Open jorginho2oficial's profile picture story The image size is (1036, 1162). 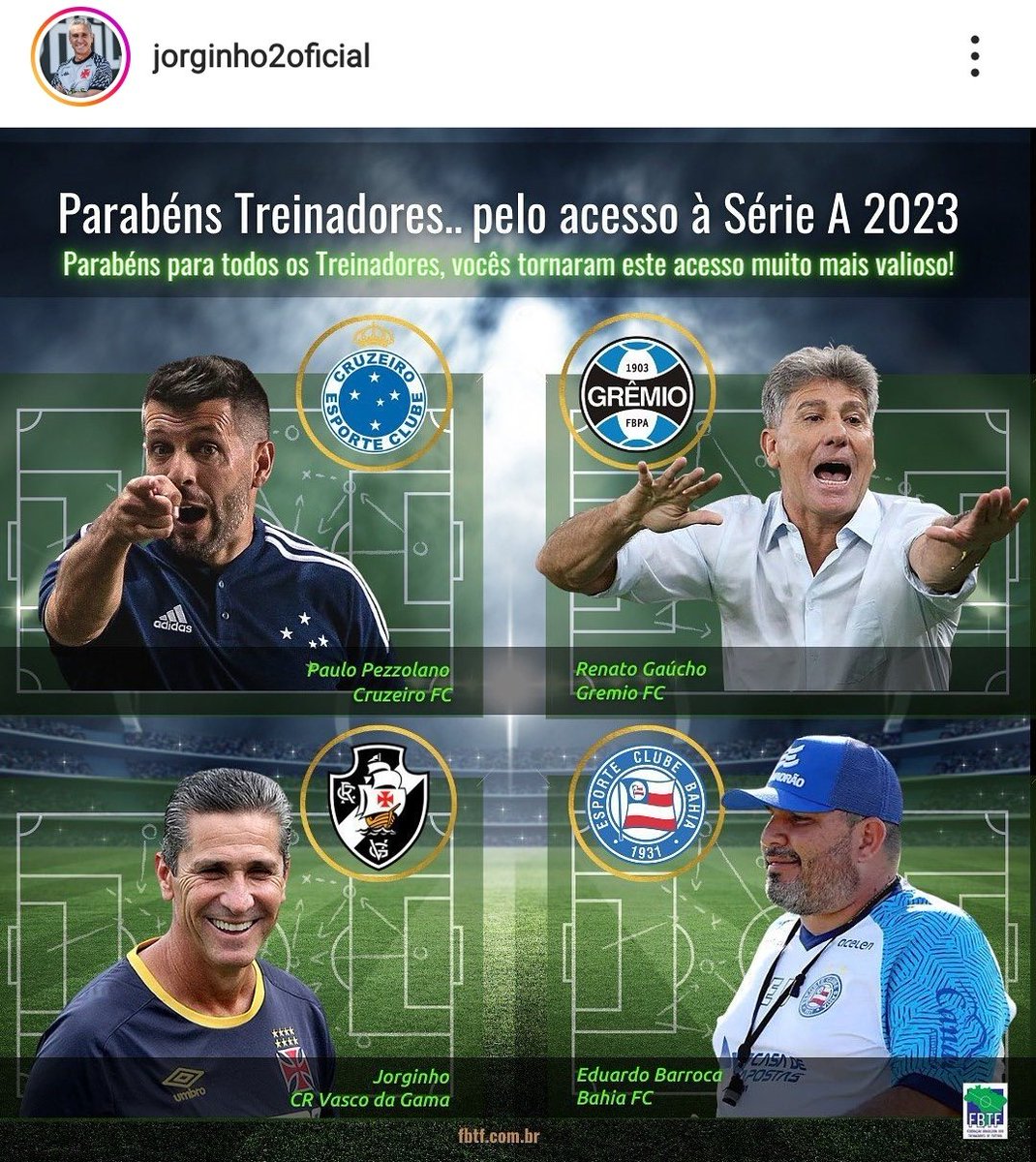82,60
